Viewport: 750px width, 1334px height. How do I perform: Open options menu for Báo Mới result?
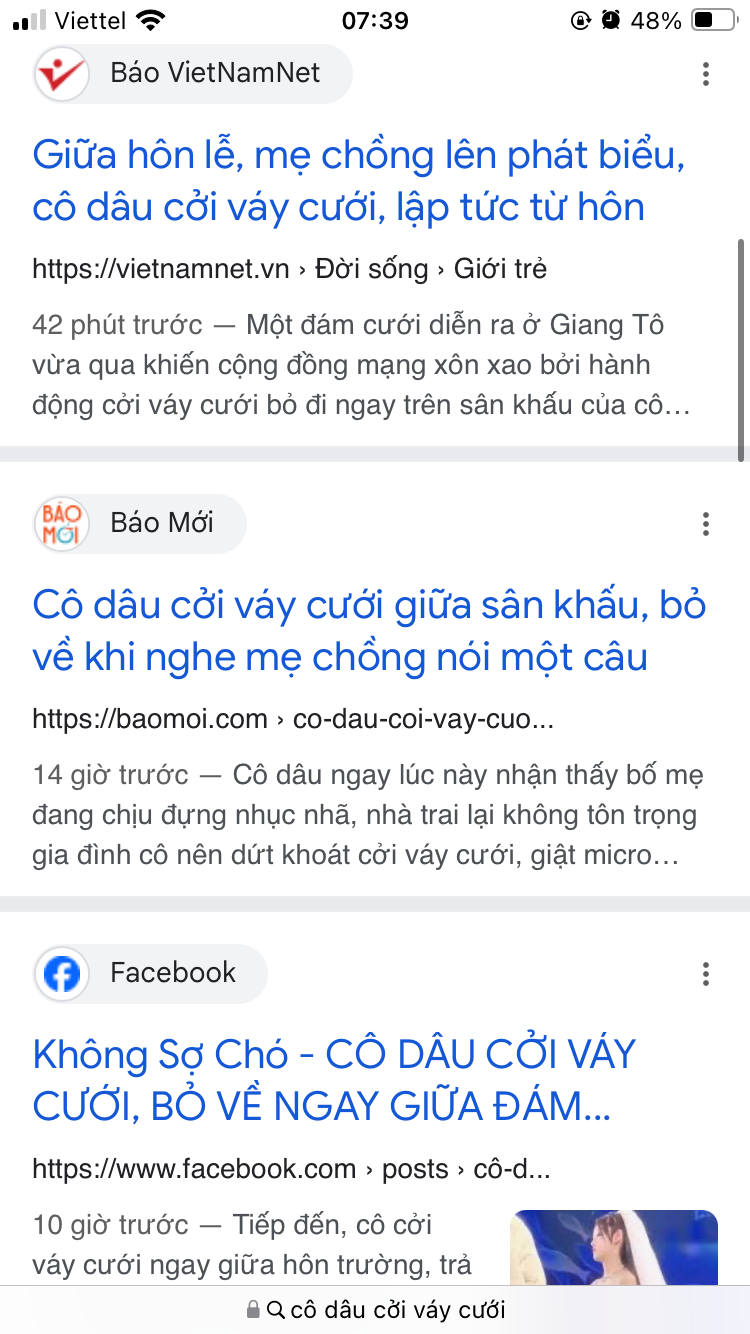[x=706, y=524]
